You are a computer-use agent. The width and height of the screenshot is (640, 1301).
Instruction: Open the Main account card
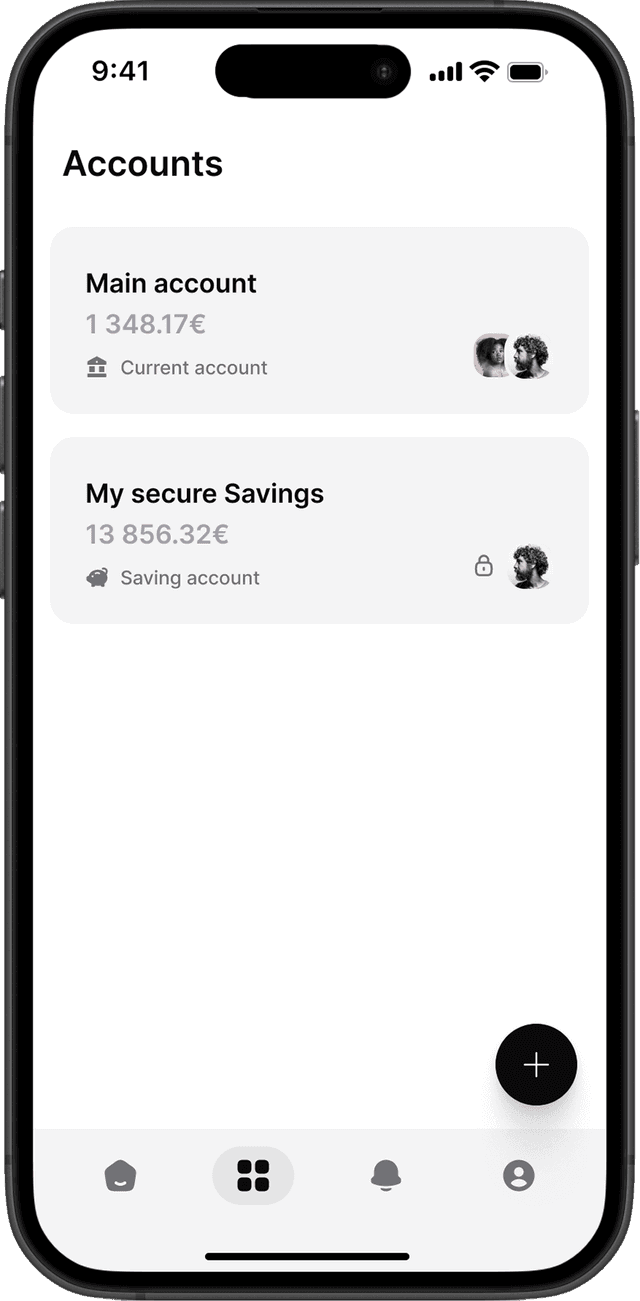coord(319,320)
